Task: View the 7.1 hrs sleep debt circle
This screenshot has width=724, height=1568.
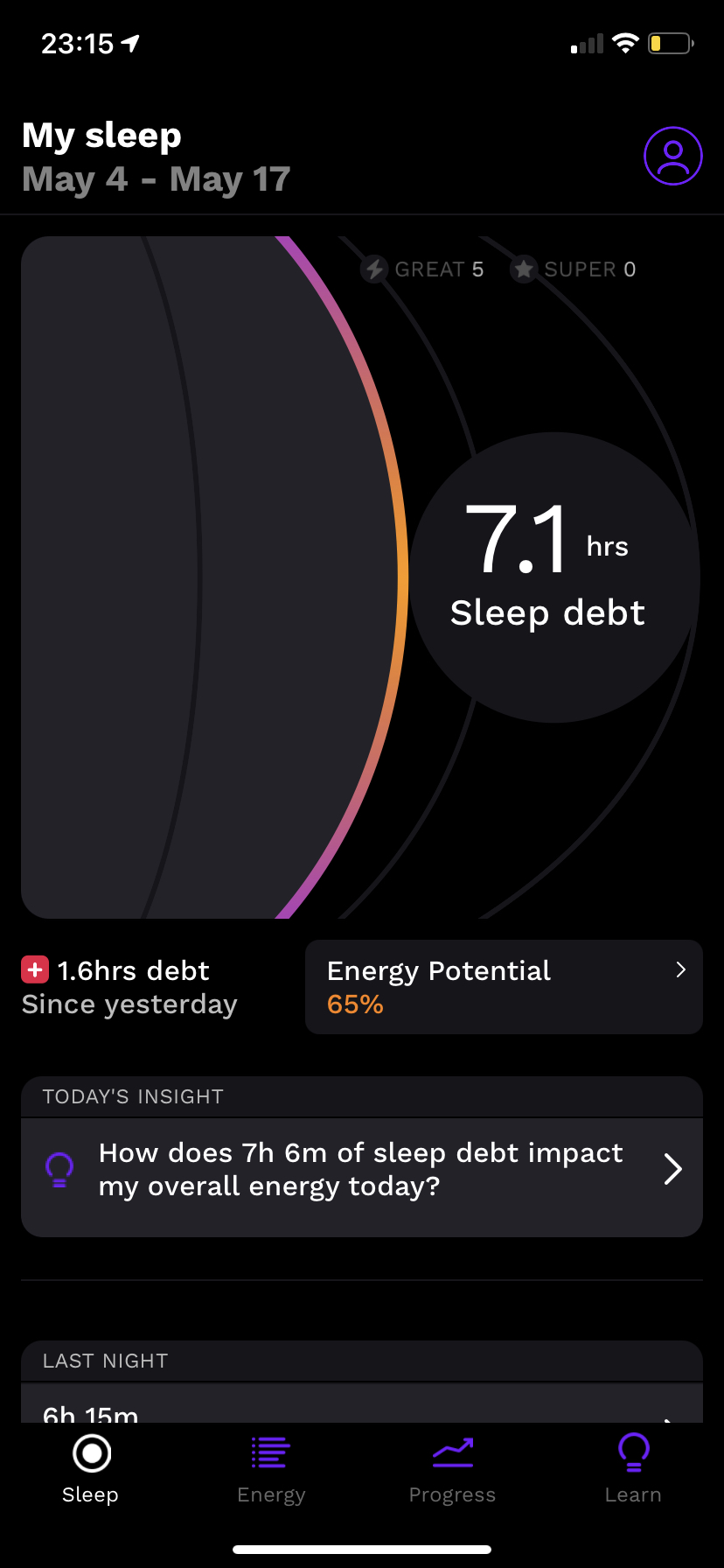Action: 554,577
